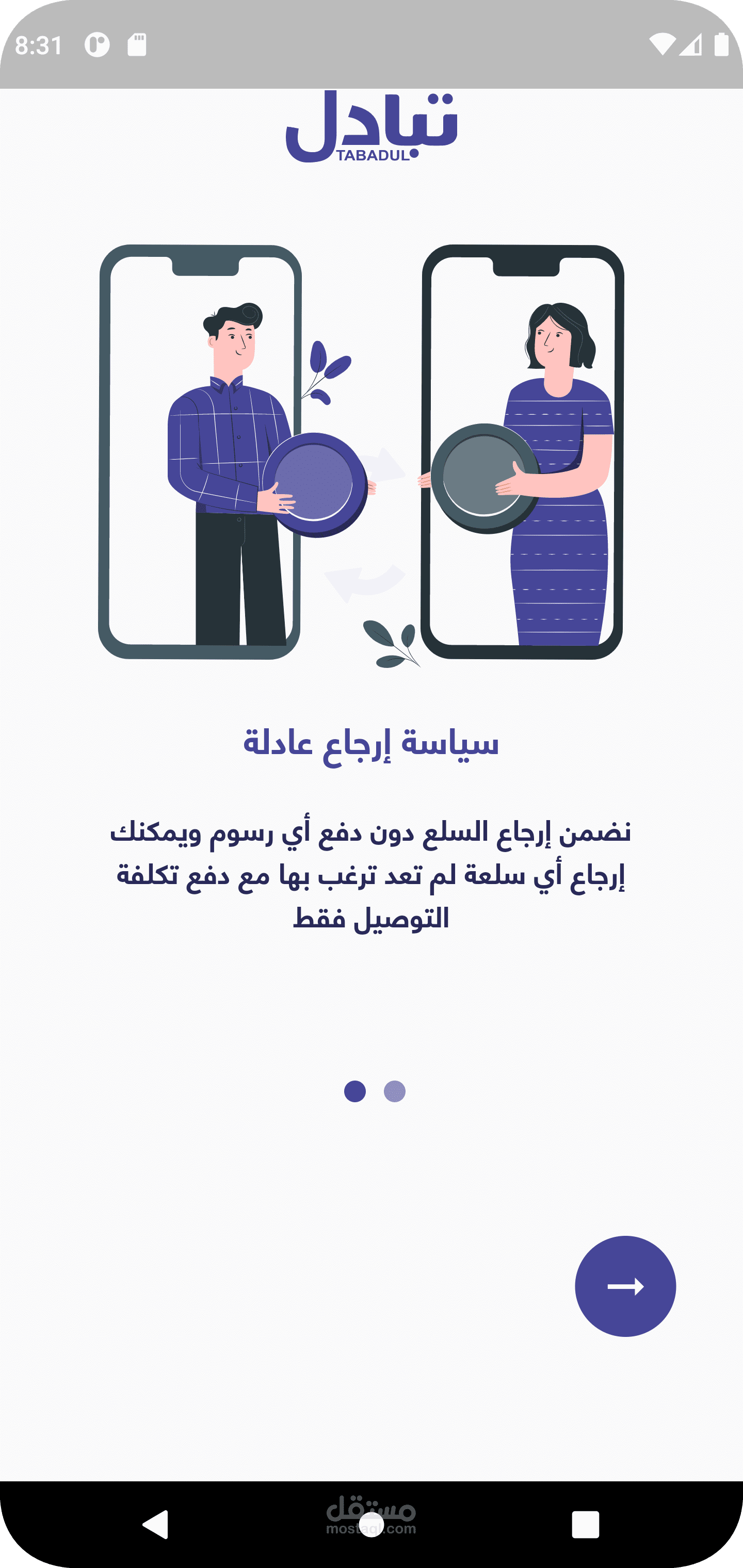This screenshot has width=743, height=1568.
Task: Select the second onboarding page dot
Action: pyautogui.click(x=395, y=1091)
